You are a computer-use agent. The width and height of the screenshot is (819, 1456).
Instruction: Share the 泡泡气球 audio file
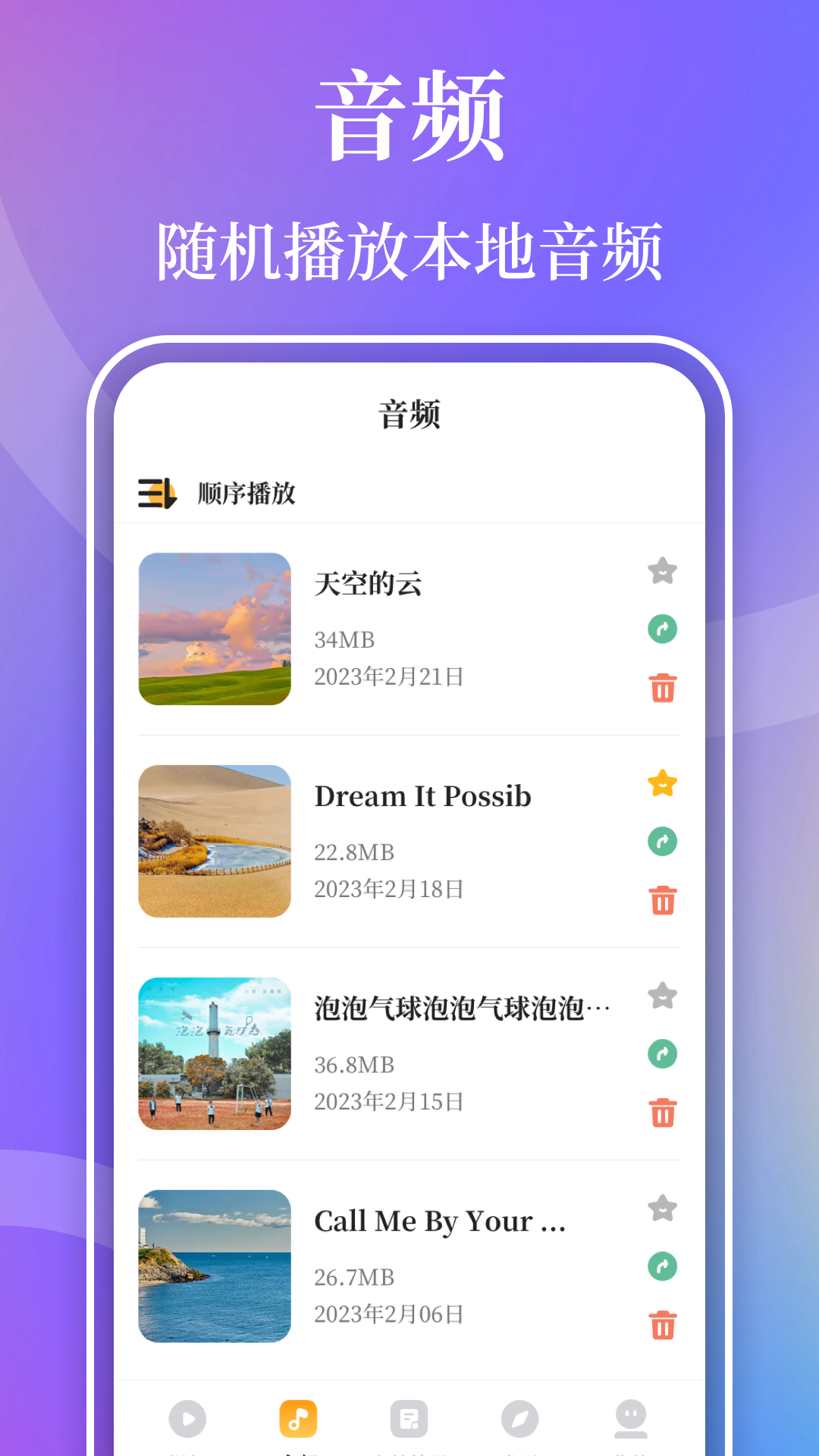point(662,1053)
